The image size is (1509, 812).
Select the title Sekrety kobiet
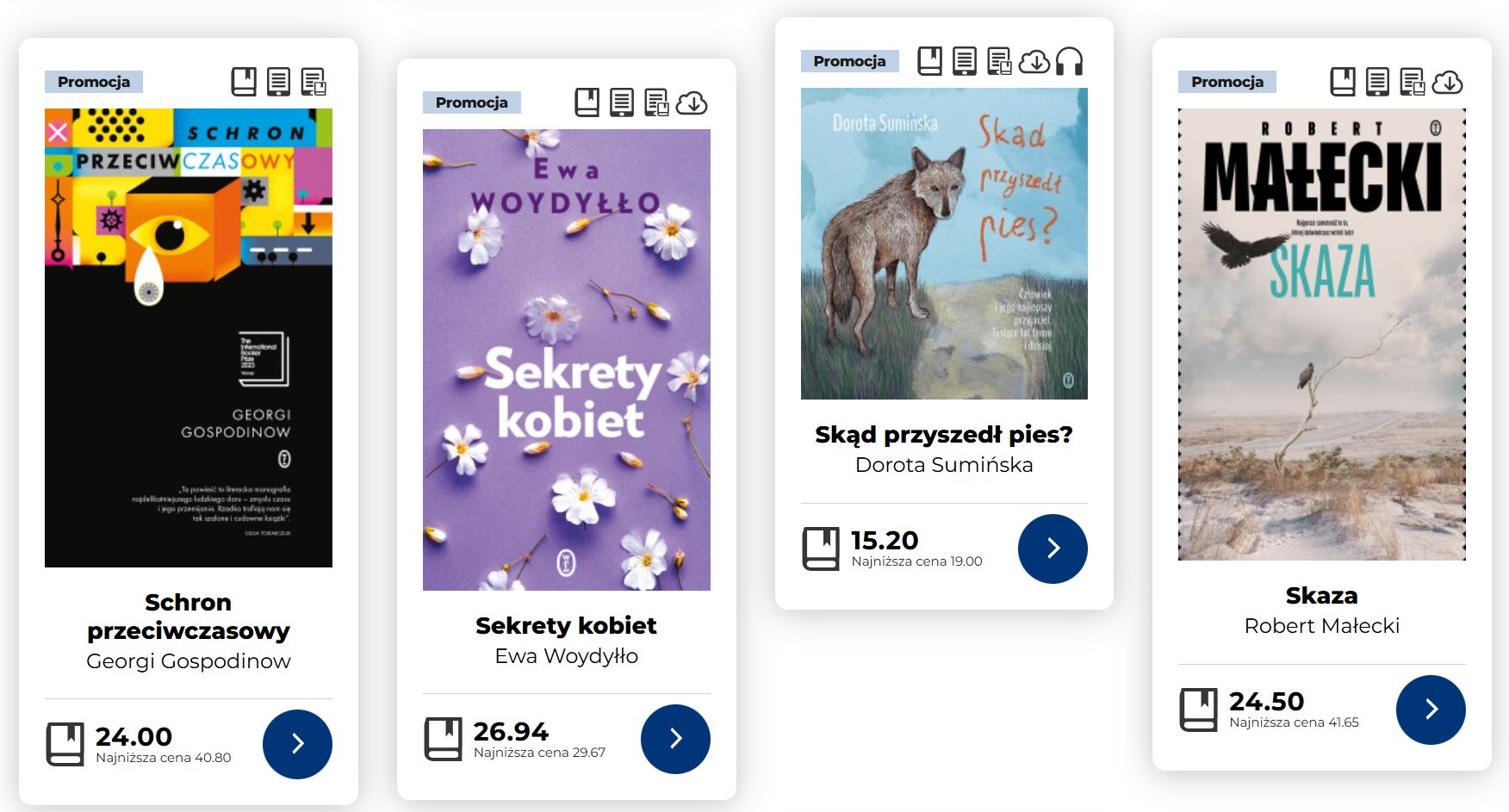click(x=567, y=625)
